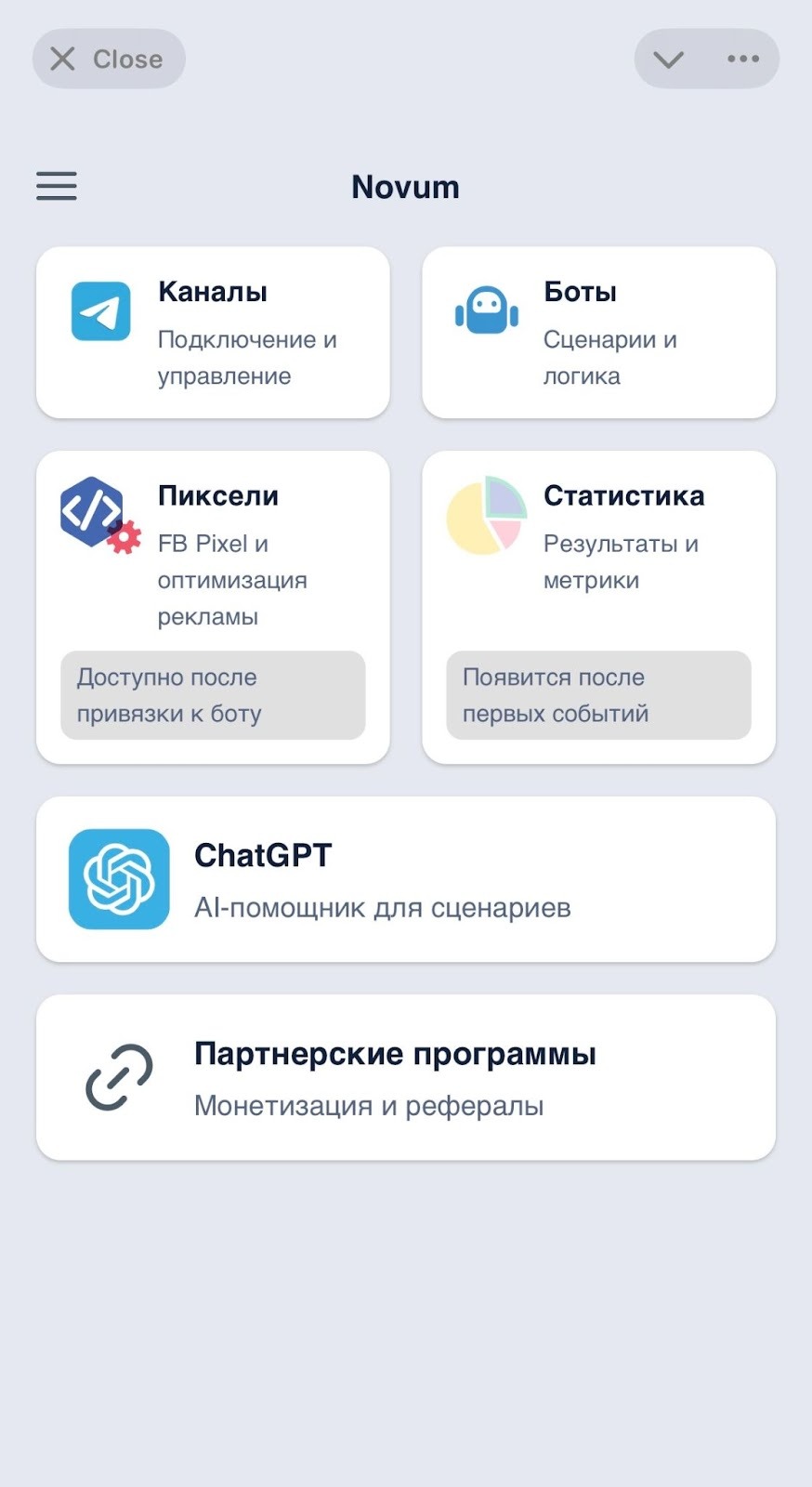Open Партнерские программы

[x=406, y=1078]
